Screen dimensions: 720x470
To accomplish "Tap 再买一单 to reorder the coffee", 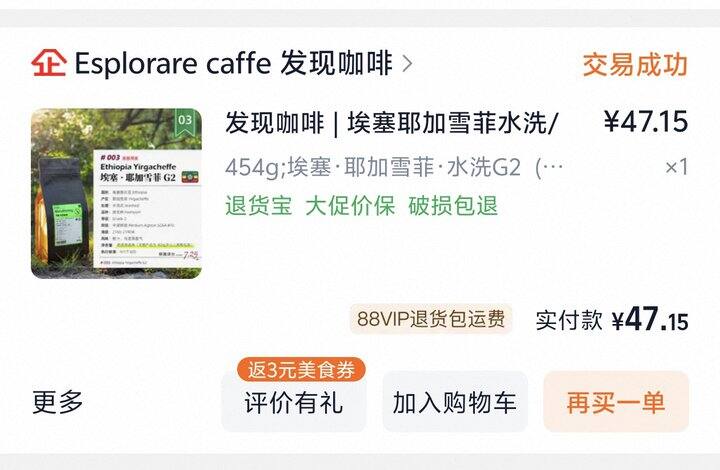I will pos(615,403).
